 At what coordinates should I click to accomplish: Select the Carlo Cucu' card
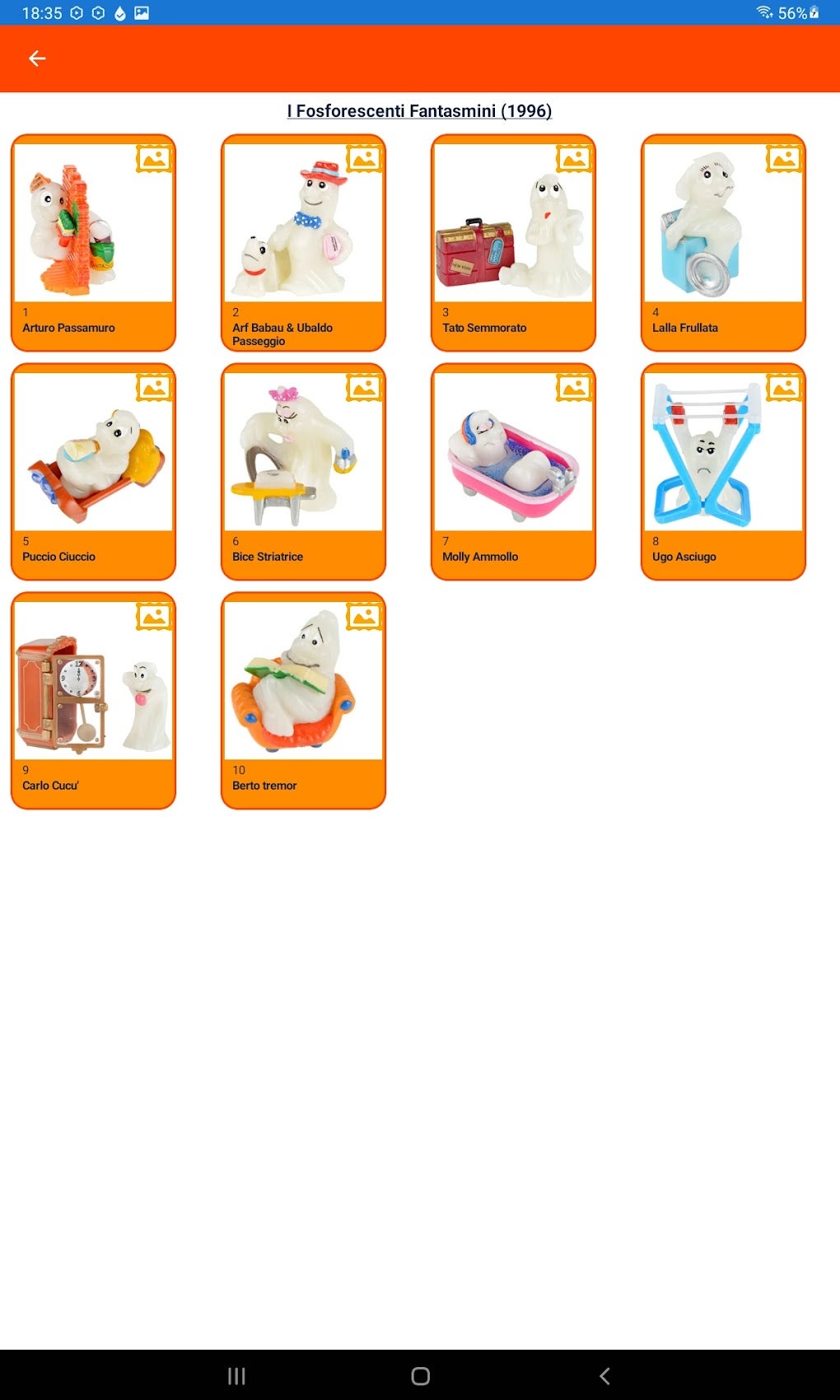tap(93, 701)
